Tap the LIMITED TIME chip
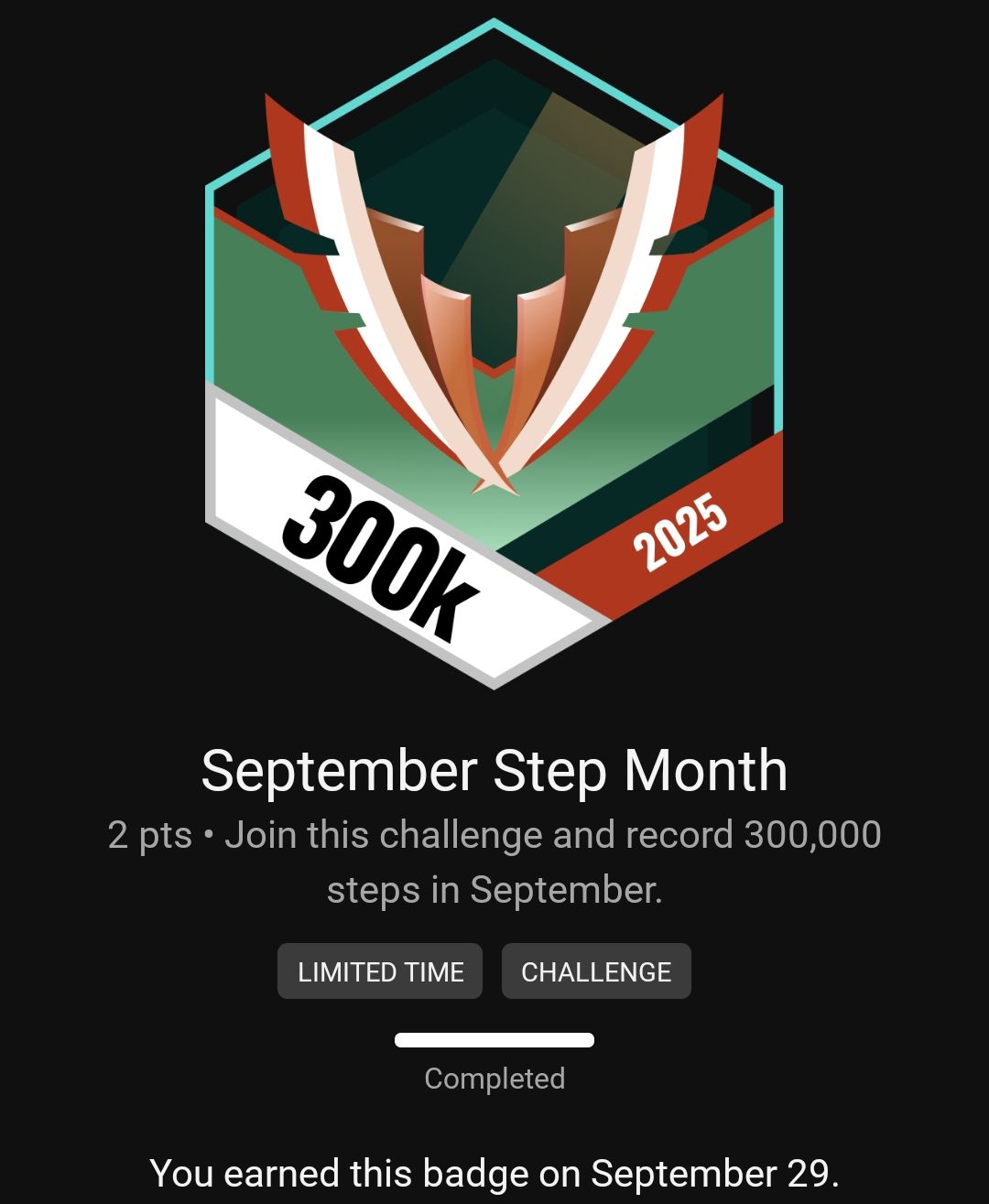 pyautogui.click(x=380, y=971)
